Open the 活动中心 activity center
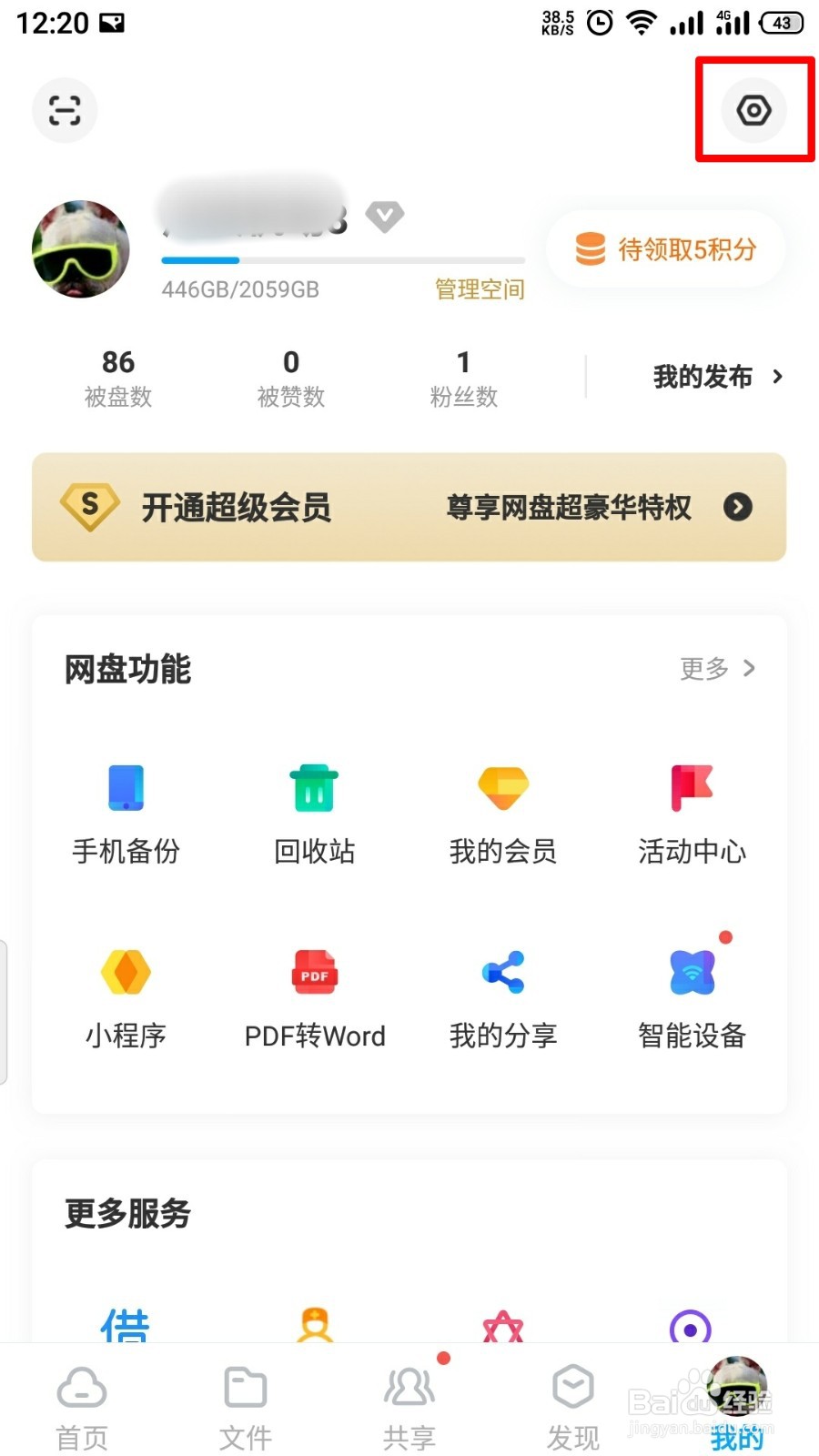Image resolution: width=819 pixels, height=1456 pixels. tap(691, 810)
